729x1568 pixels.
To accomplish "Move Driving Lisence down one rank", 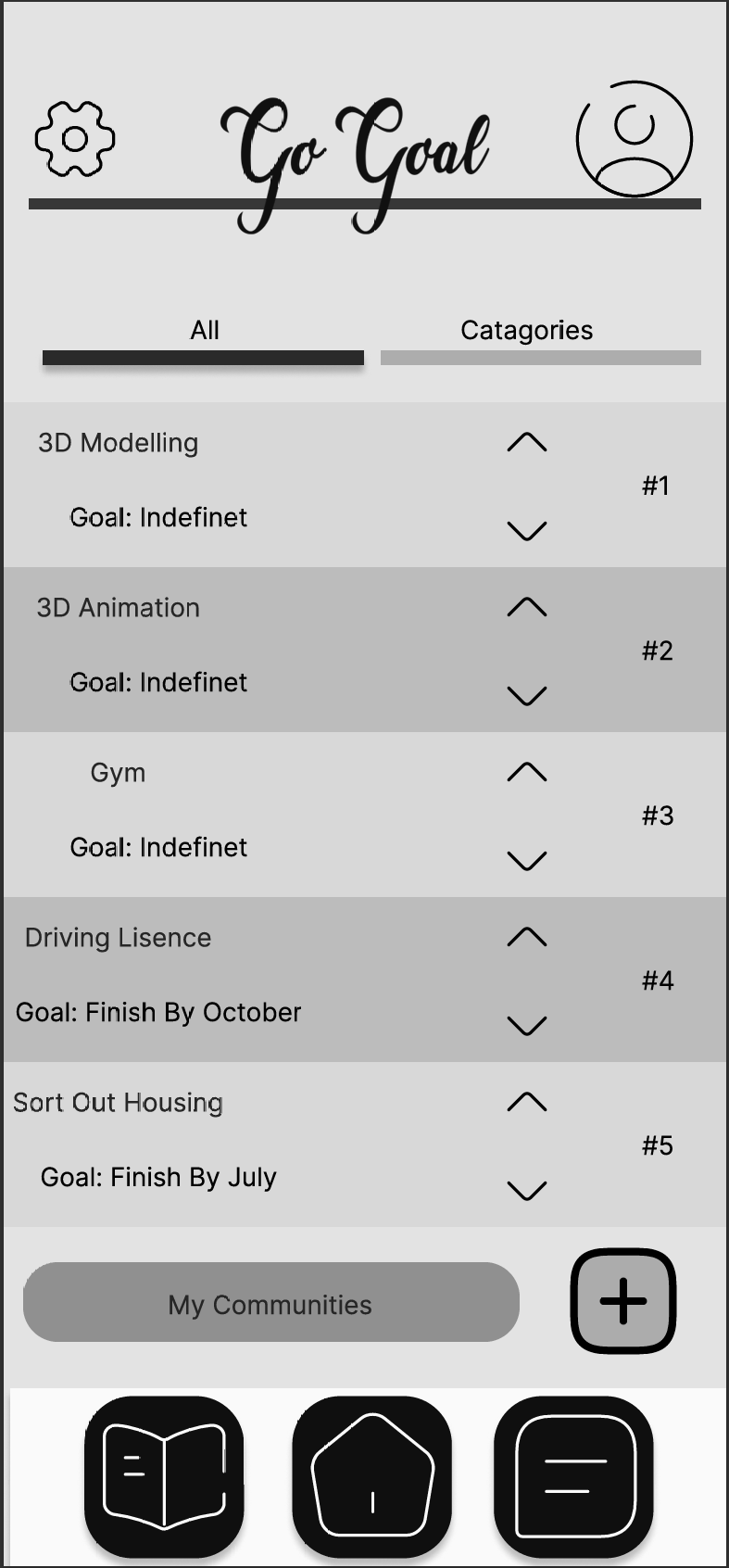I will (x=527, y=1026).
